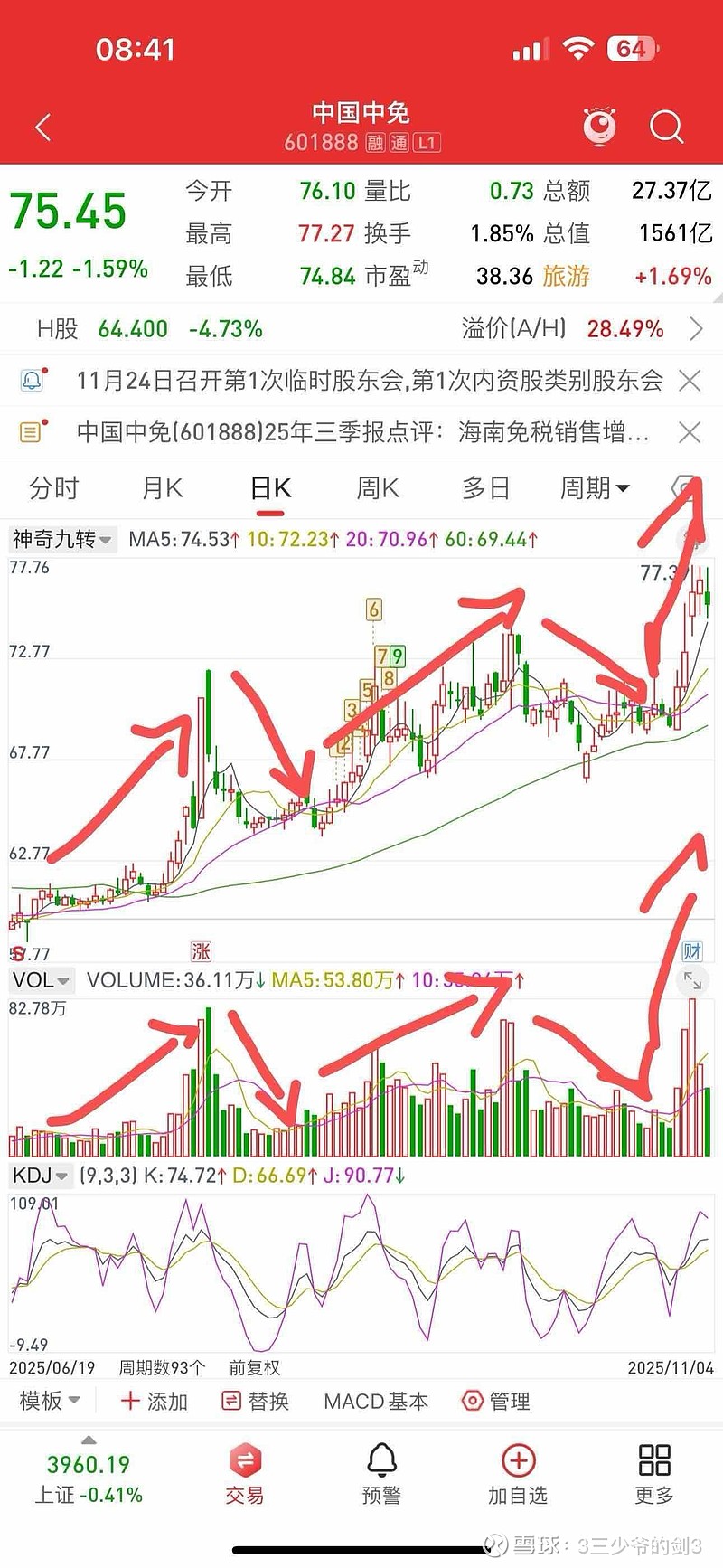Switch to the 分时 chart tab
The height and width of the screenshot is (1568, 723).
coord(54,489)
